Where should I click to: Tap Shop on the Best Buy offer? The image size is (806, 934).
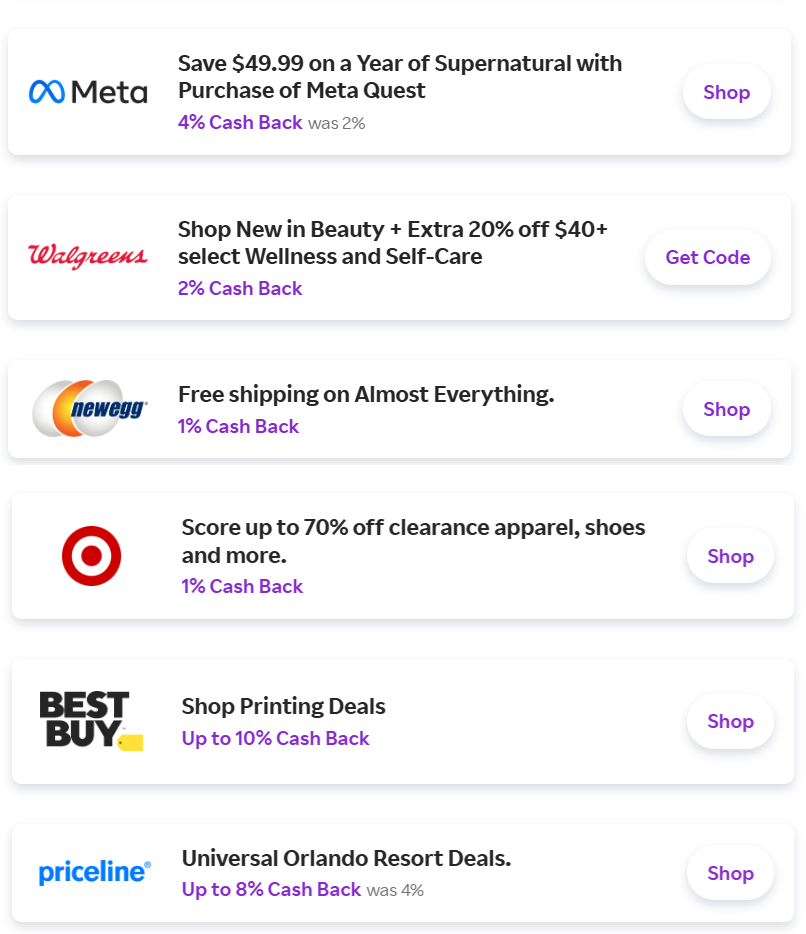pyautogui.click(x=730, y=721)
